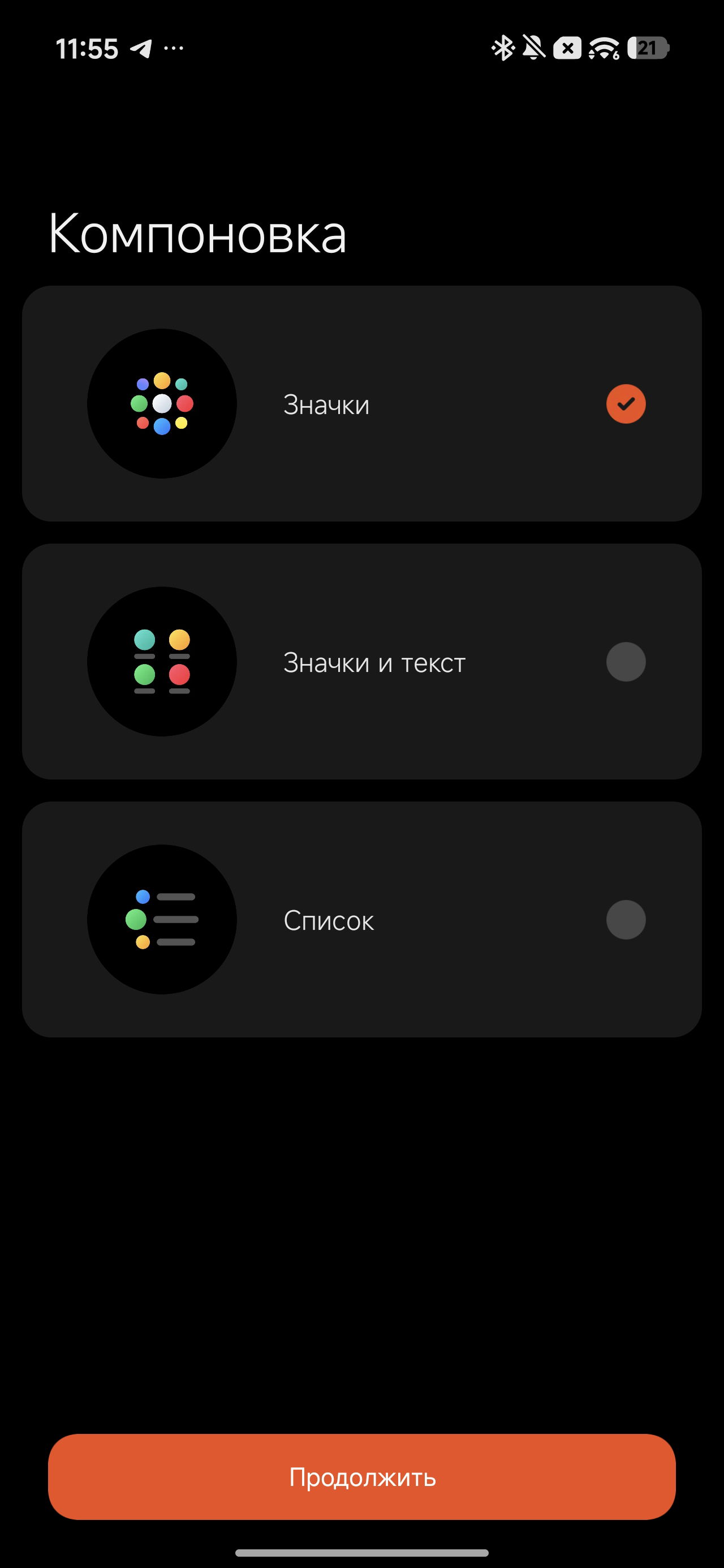Viewport: 724px width, 1568px height.
Task: Choose the Значки и текст layout
Action: pyautogui.click(x=361, y=662)
